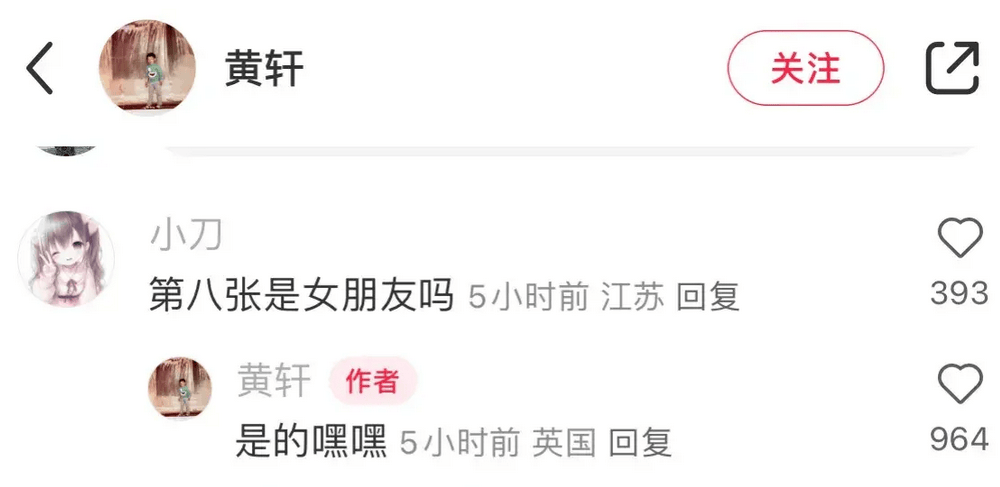Open commenter 小刀's avatar
Viewport: 1000px width, 487px height.
[66, 258]
